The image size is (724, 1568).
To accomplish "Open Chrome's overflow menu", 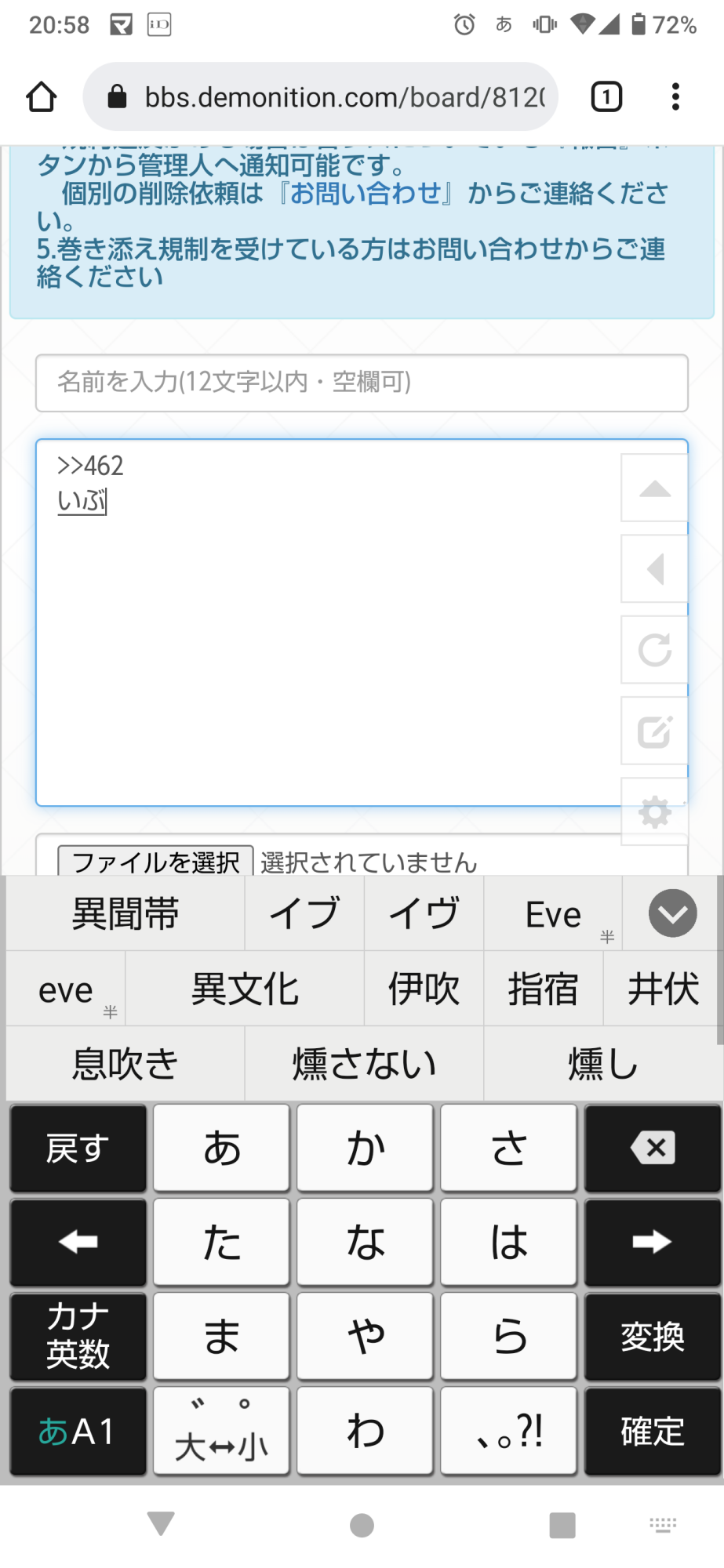I will pos(675,97).
